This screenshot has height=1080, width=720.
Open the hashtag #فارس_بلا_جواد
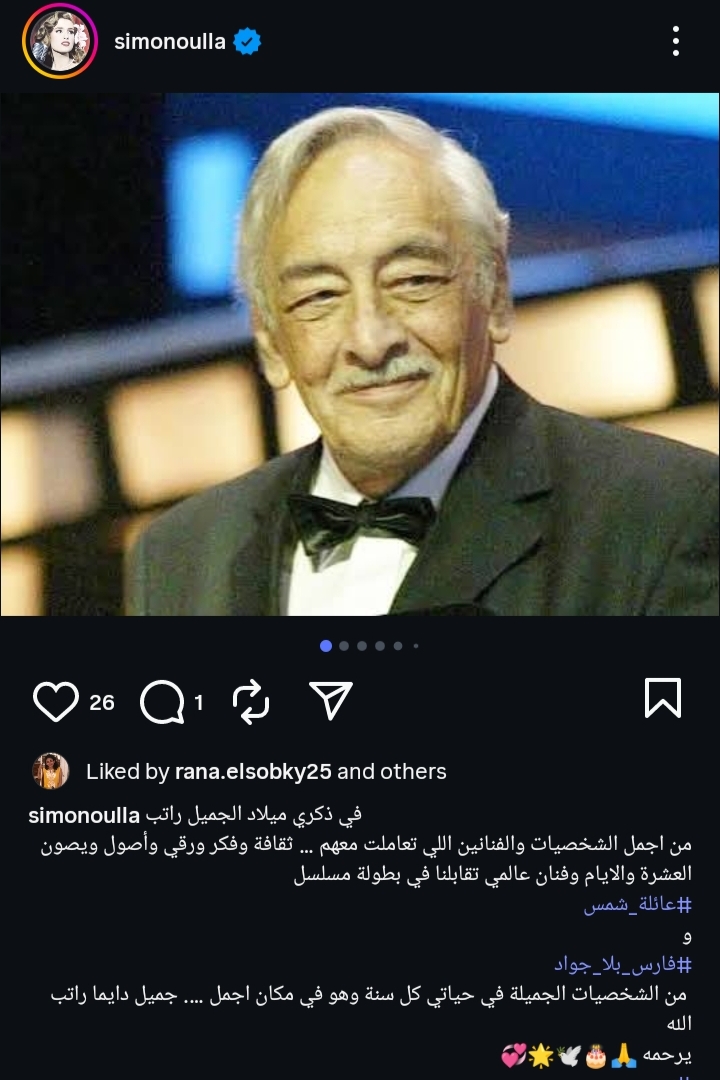tap(622, 965)
